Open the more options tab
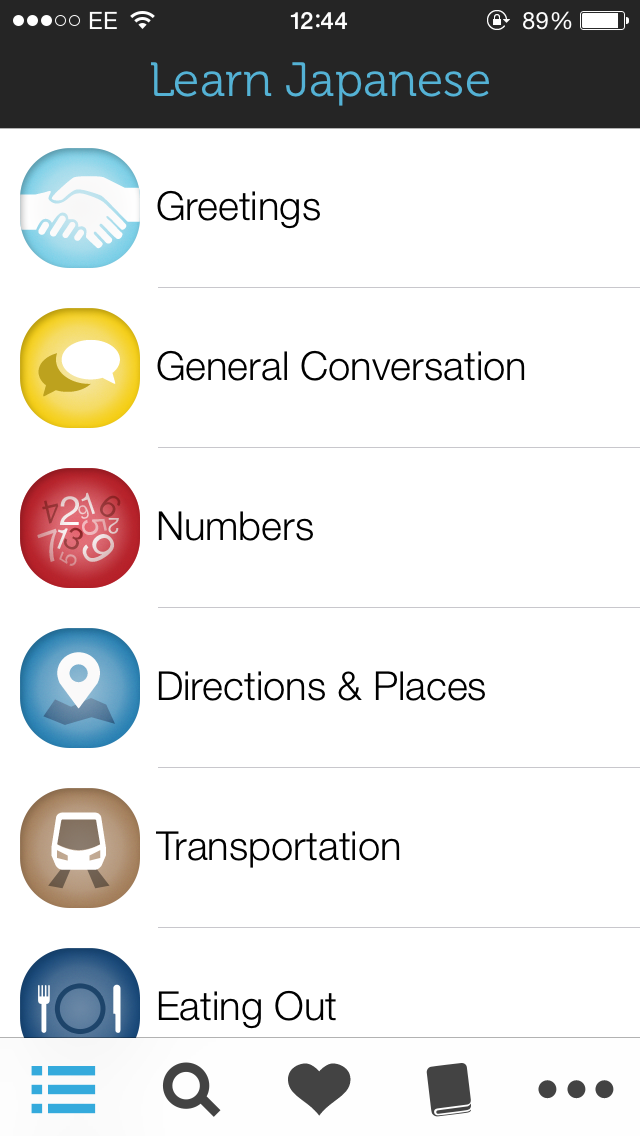The width and height of the screenshot is (640, 1136). click(576, 1089)
